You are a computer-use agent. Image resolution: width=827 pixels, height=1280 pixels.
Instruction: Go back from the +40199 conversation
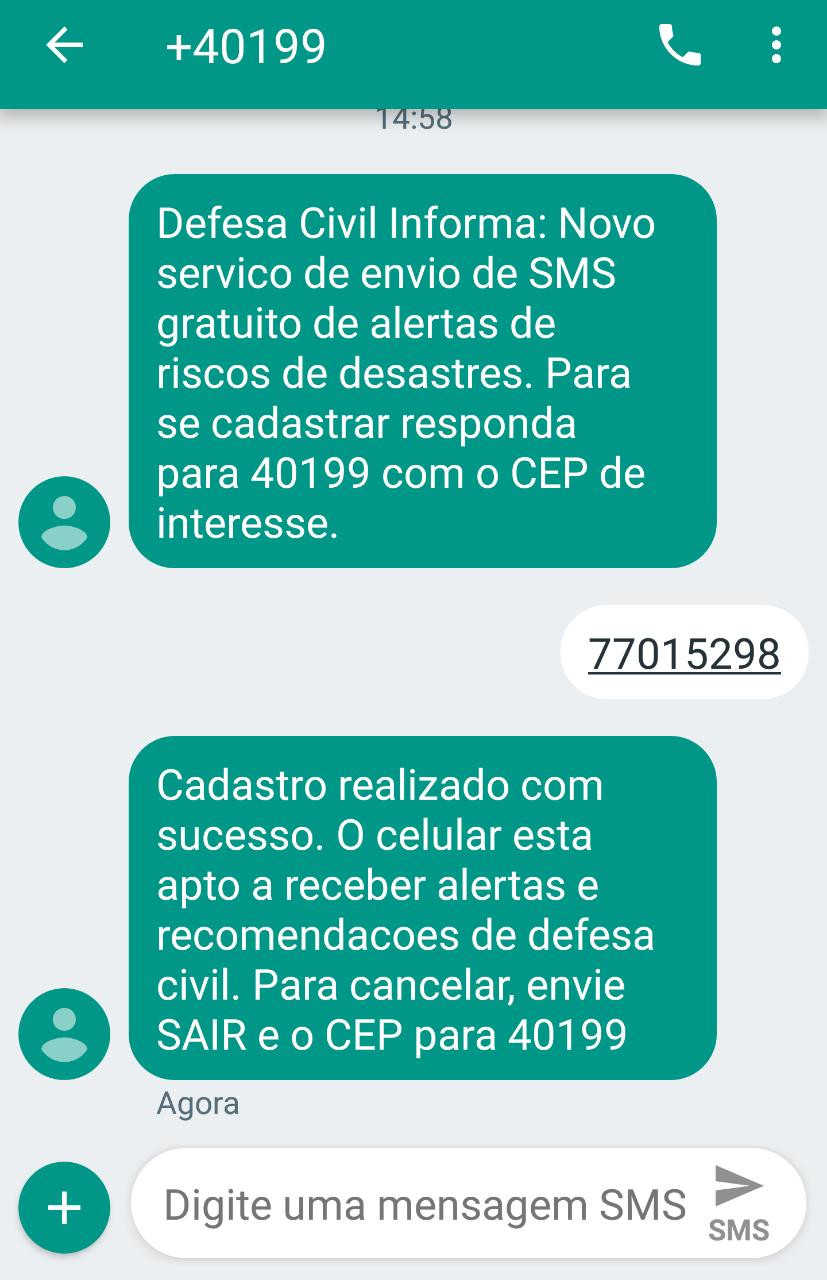[x=65, y=46]
